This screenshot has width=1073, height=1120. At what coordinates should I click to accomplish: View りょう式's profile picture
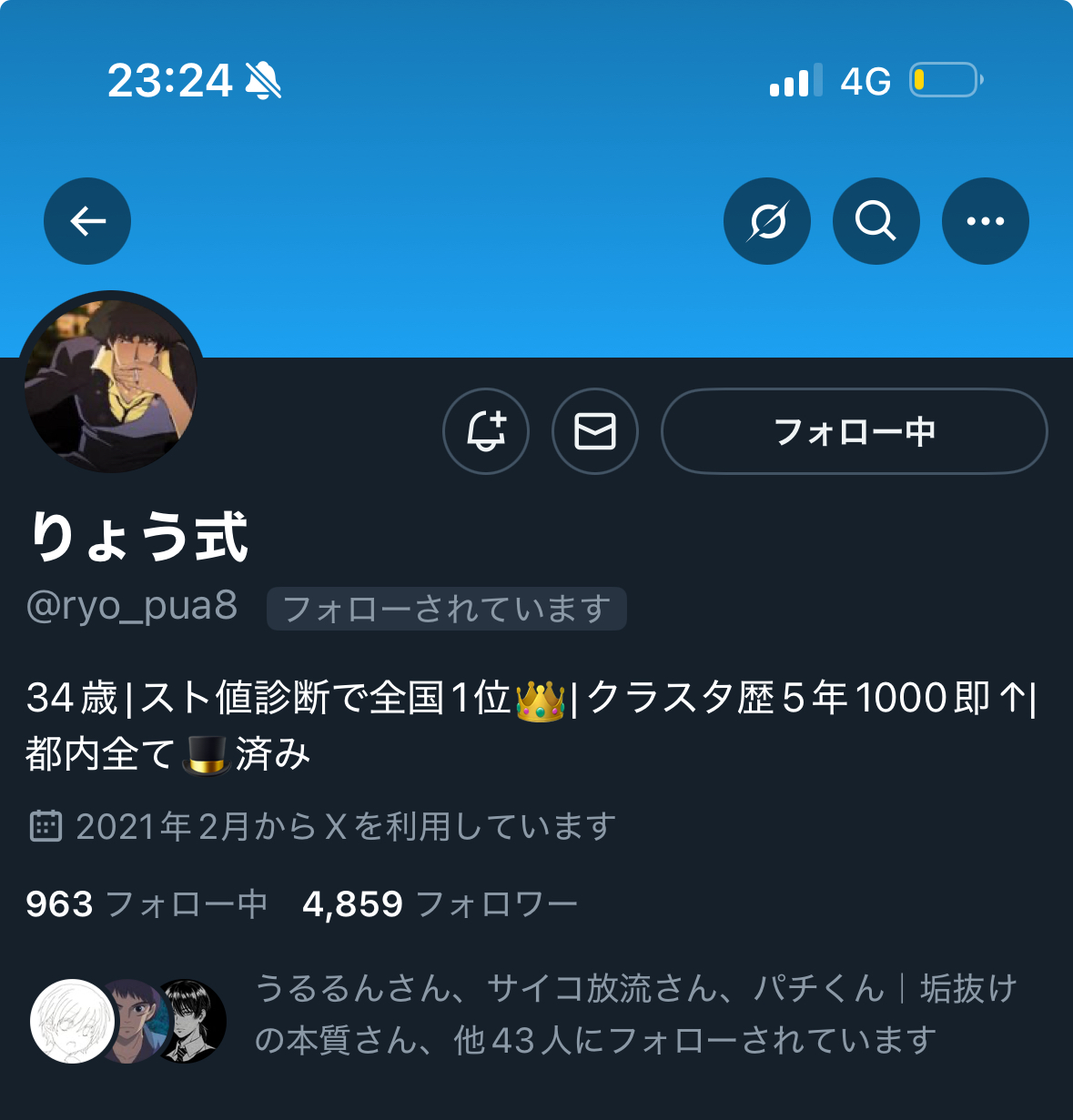111,384
